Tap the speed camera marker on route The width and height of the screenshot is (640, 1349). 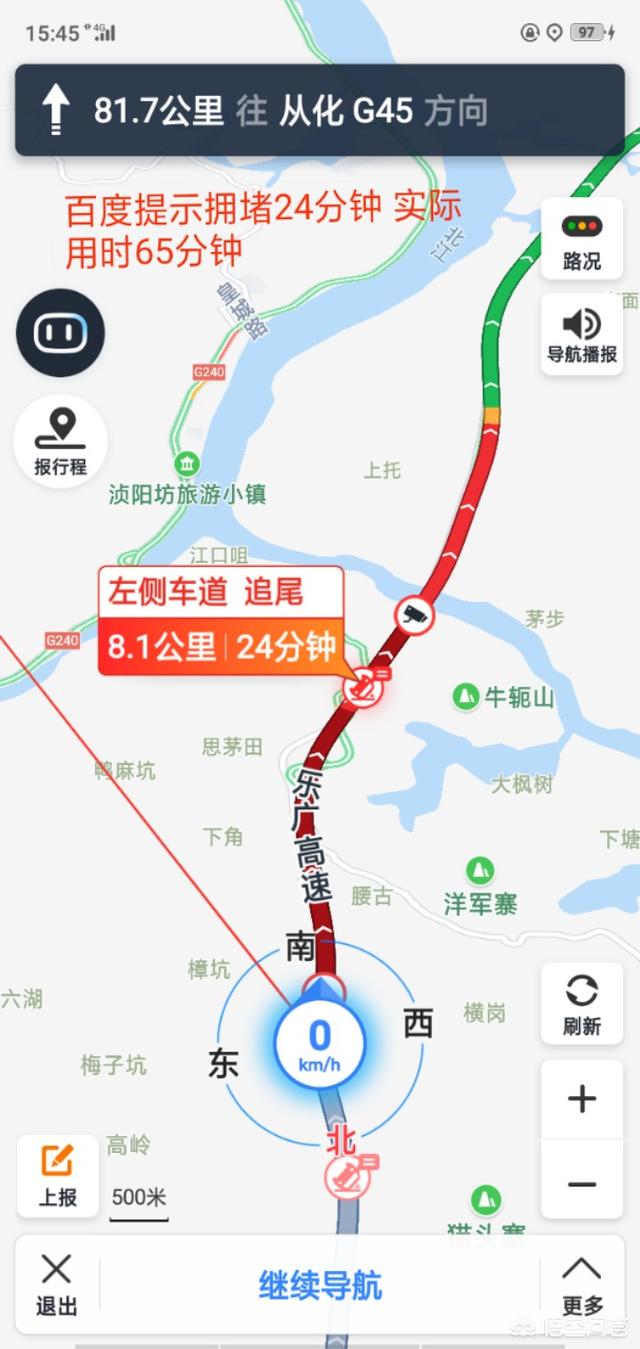(x=413, y=614)
